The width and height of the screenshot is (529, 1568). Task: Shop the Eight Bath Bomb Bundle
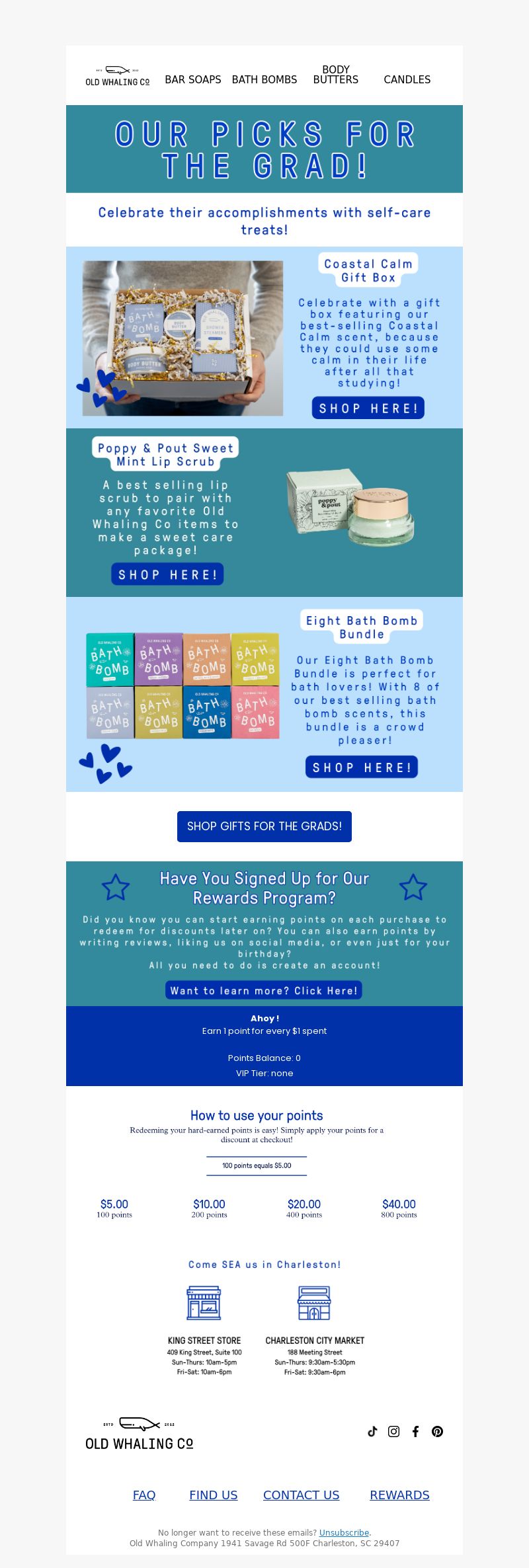tap(361, 767)
